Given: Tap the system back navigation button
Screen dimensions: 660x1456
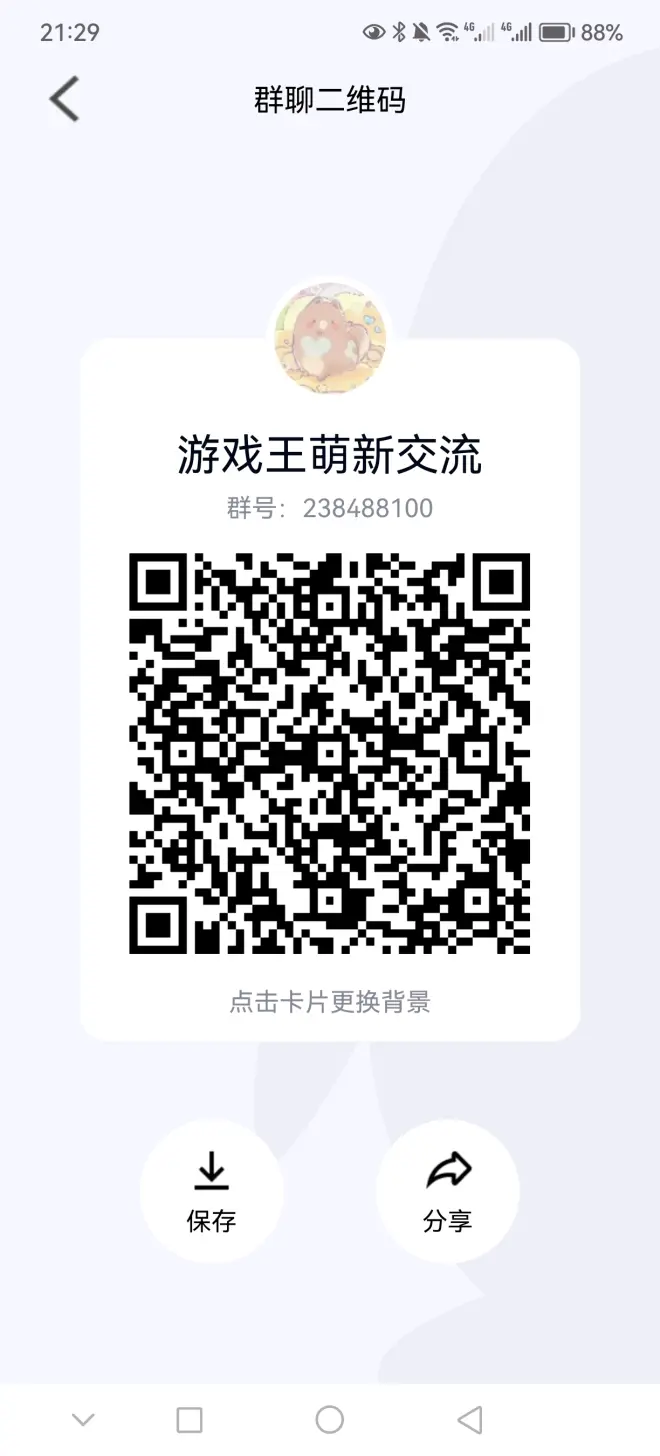Looking at the screenshot, I should pyautogui.click(x=469, y=1419).
